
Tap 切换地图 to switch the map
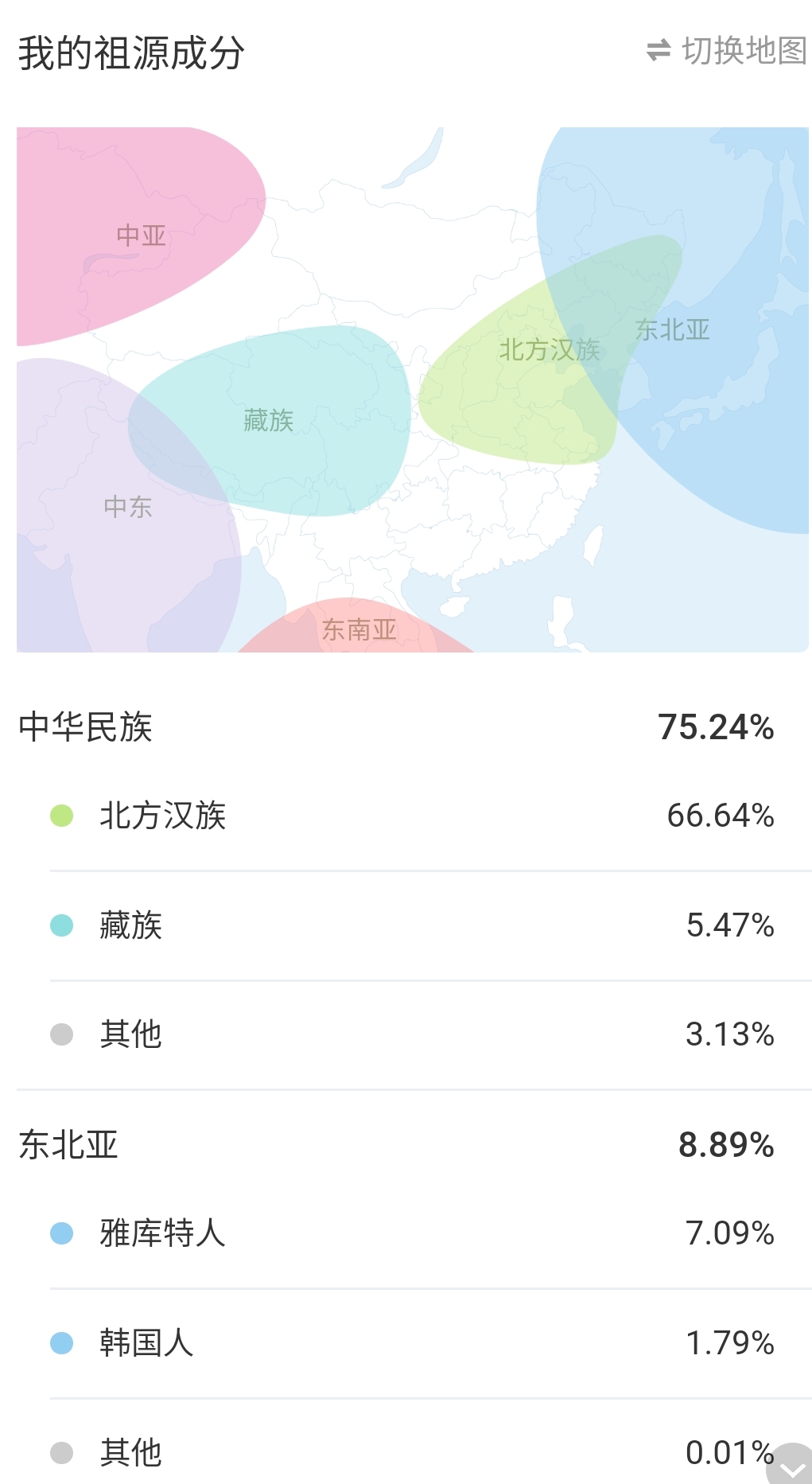click(726, 51)
